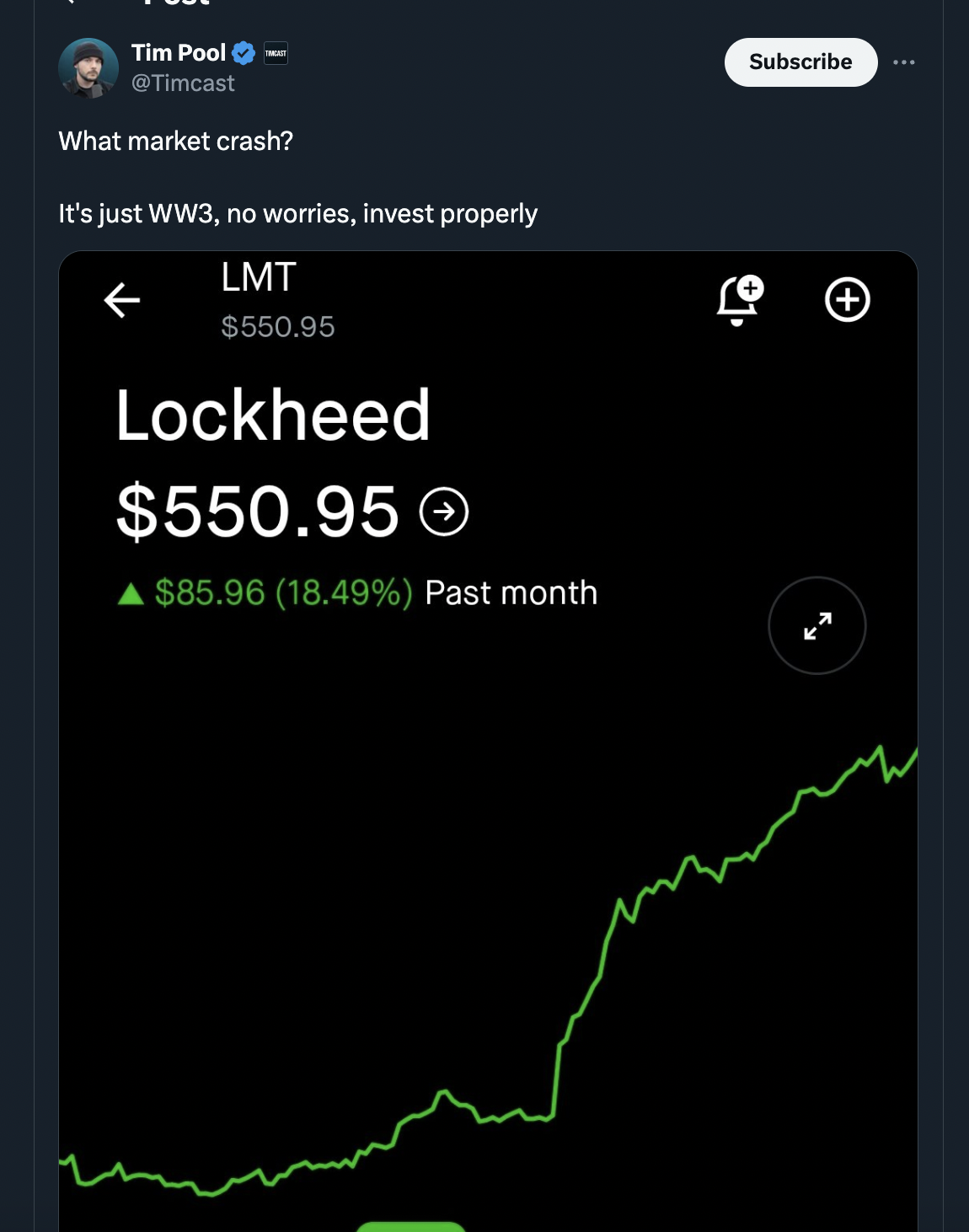The width and height of the screenshot is (969, 1232).
Task: Open the more options ellipsis icon
Action: pos(905,62)
